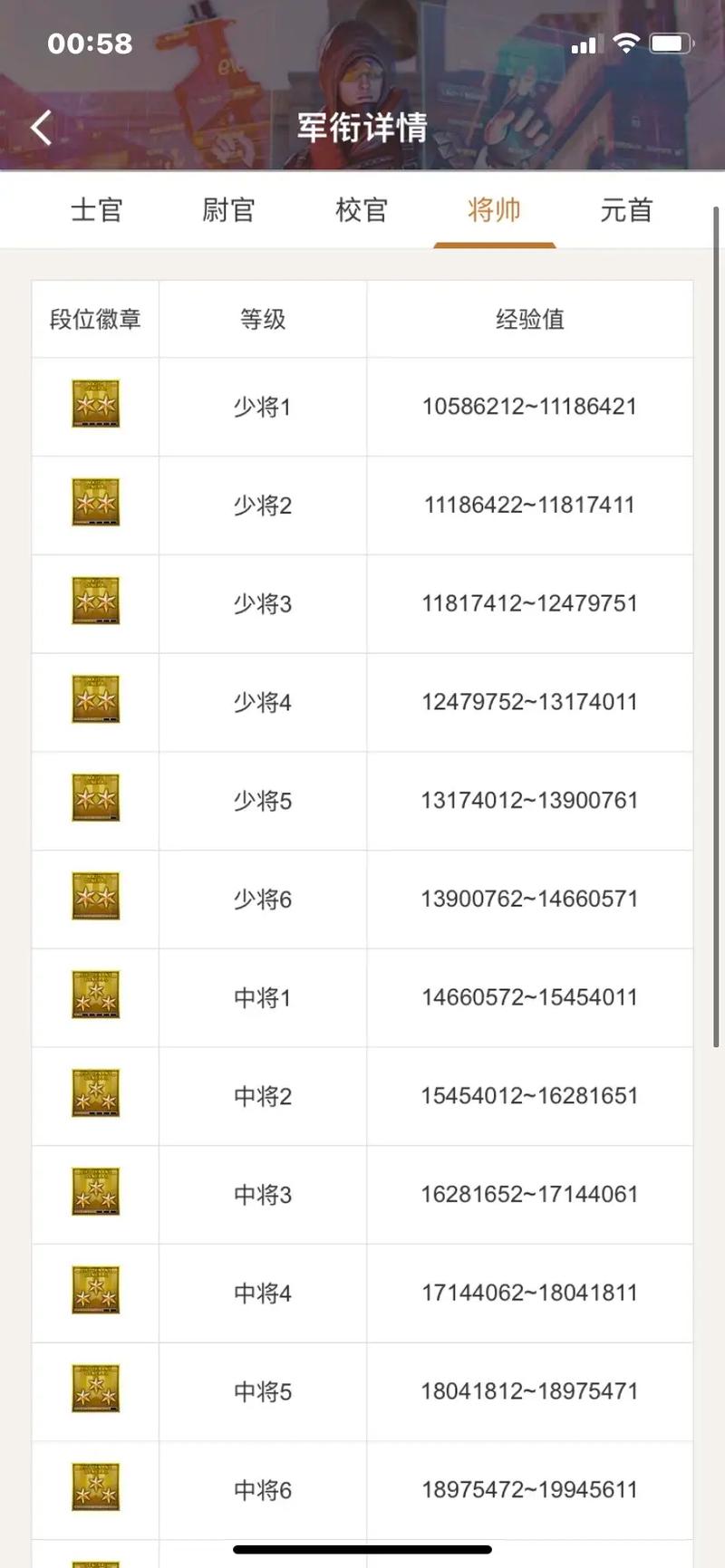Tap the Wi-Fi icon in status bar
This screenshot has width=725, height=1568.
tap(629, 42)
